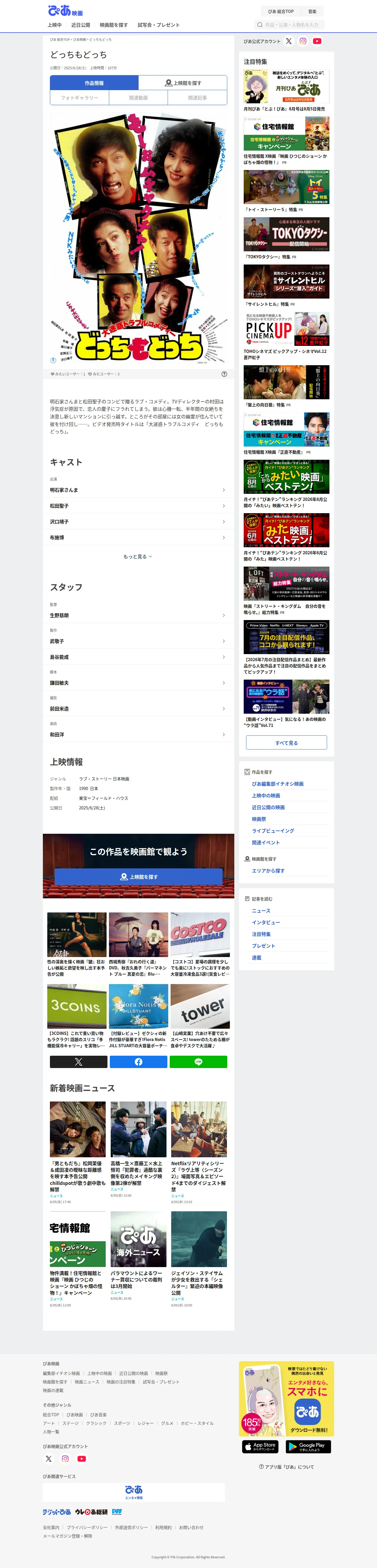This screenshot has width=377, height=1568.
Task: Share this page on Facebook
Action: (138, 1062)
